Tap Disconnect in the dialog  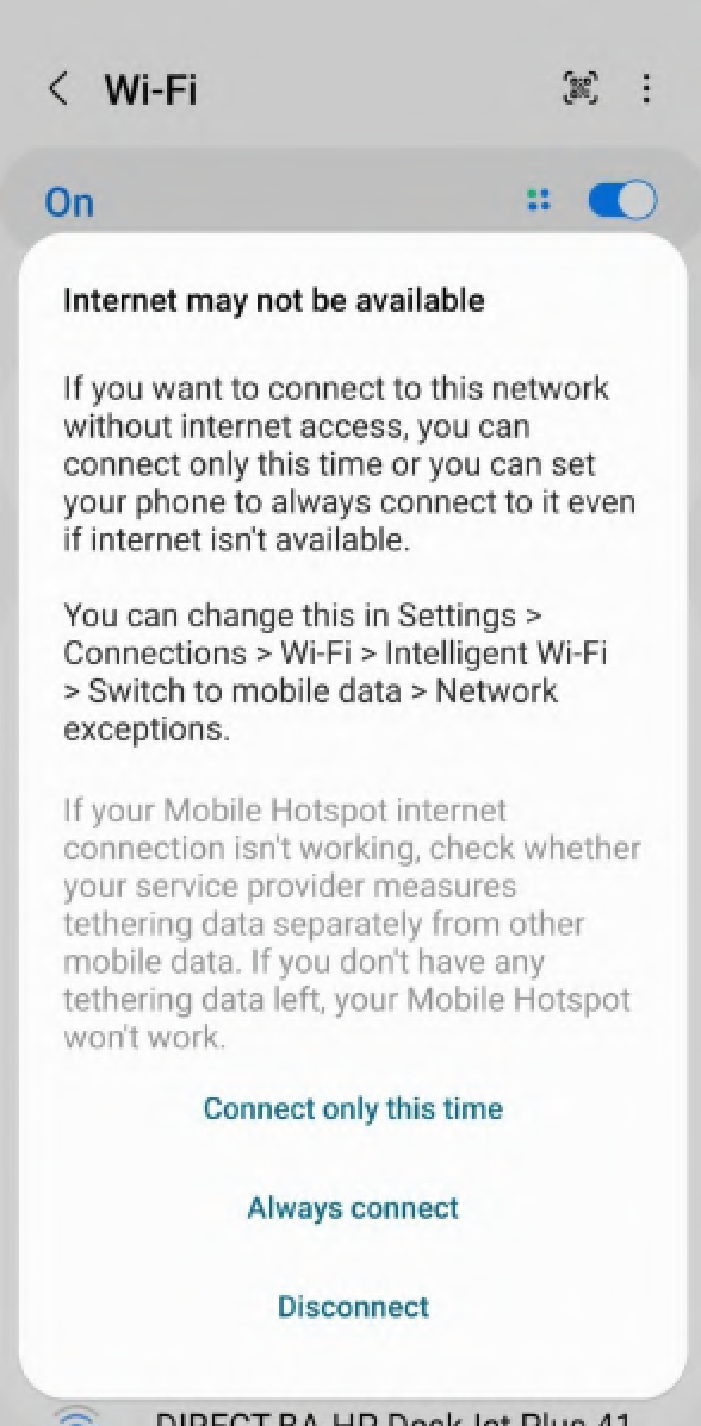coord(352,1306)
